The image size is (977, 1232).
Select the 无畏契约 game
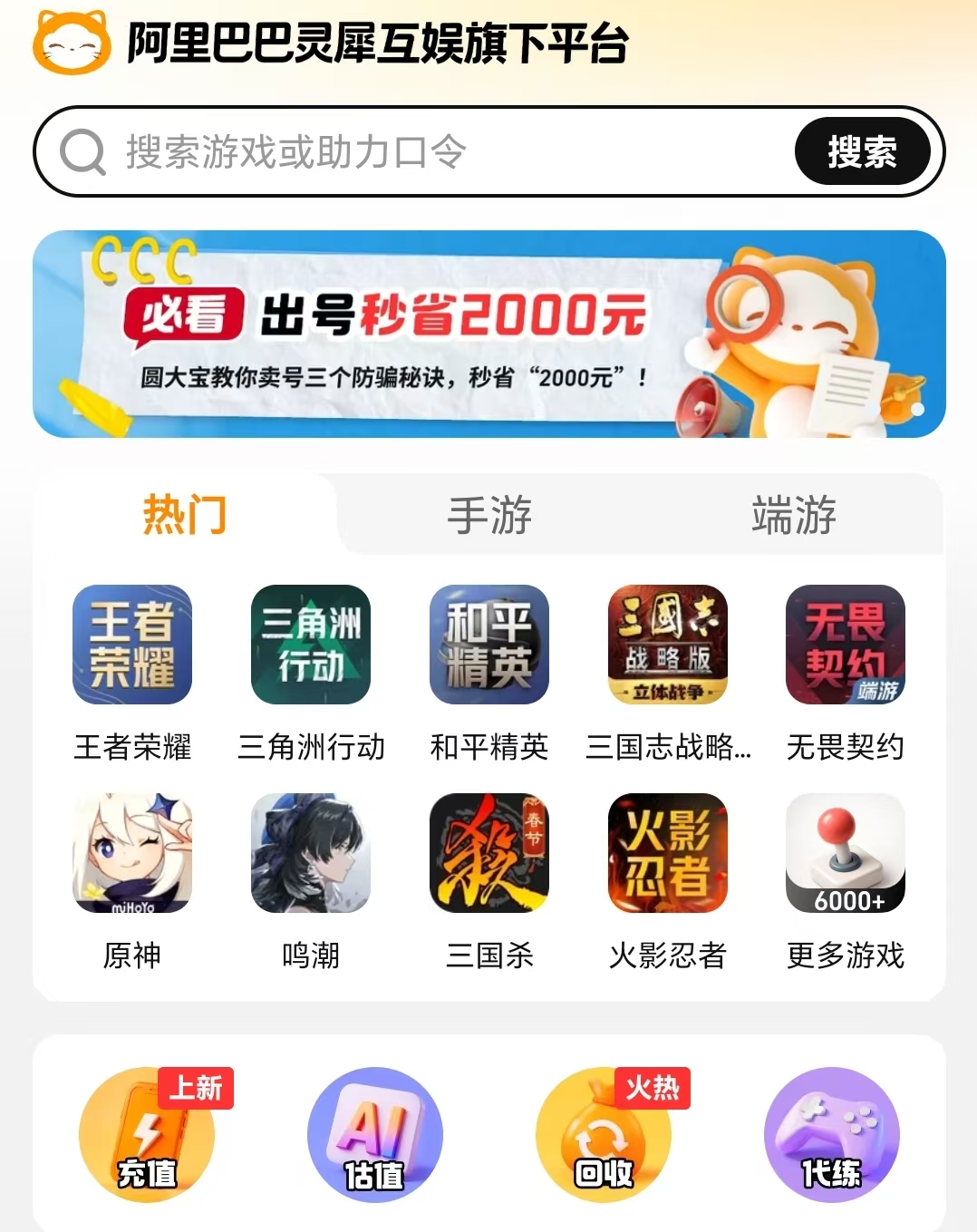846,645
